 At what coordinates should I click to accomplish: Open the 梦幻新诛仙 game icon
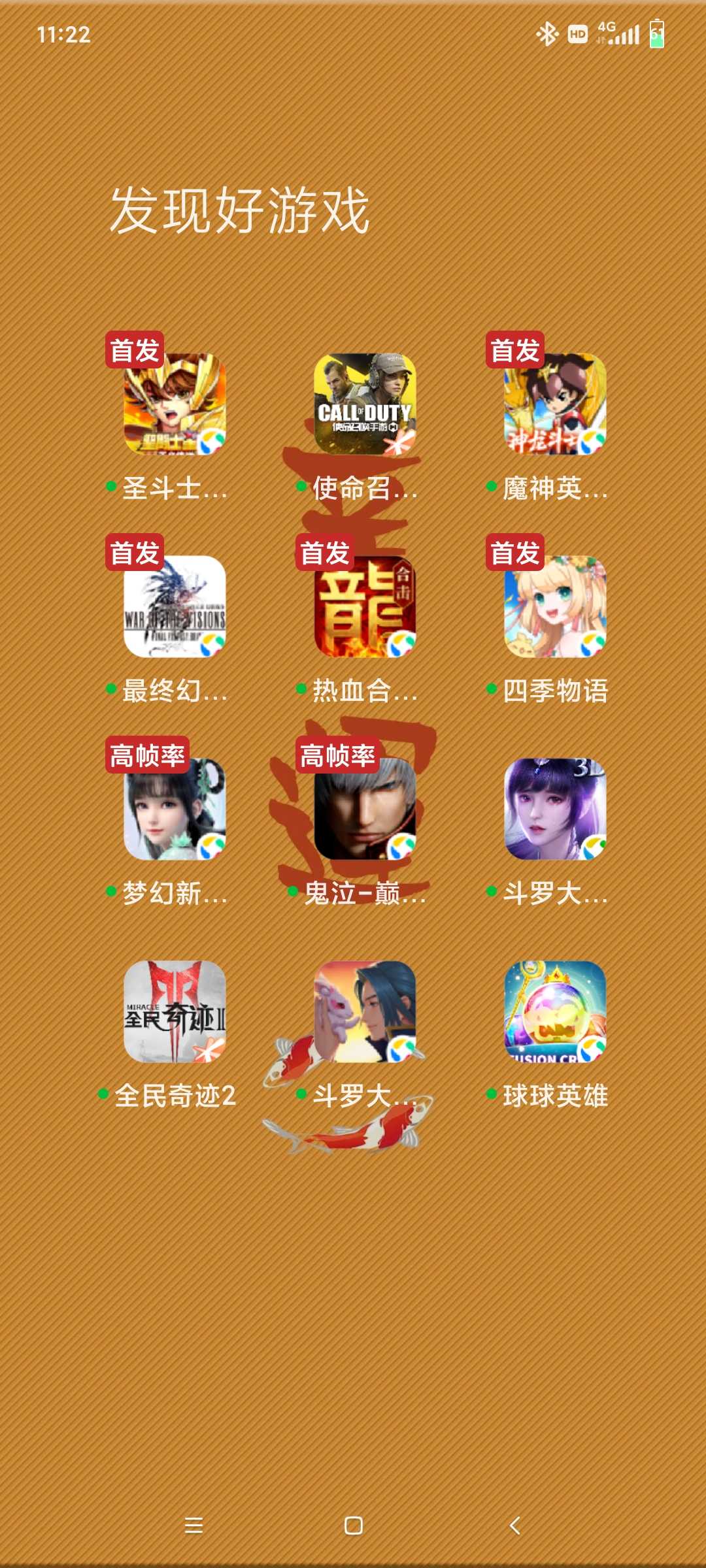point(175,809)
